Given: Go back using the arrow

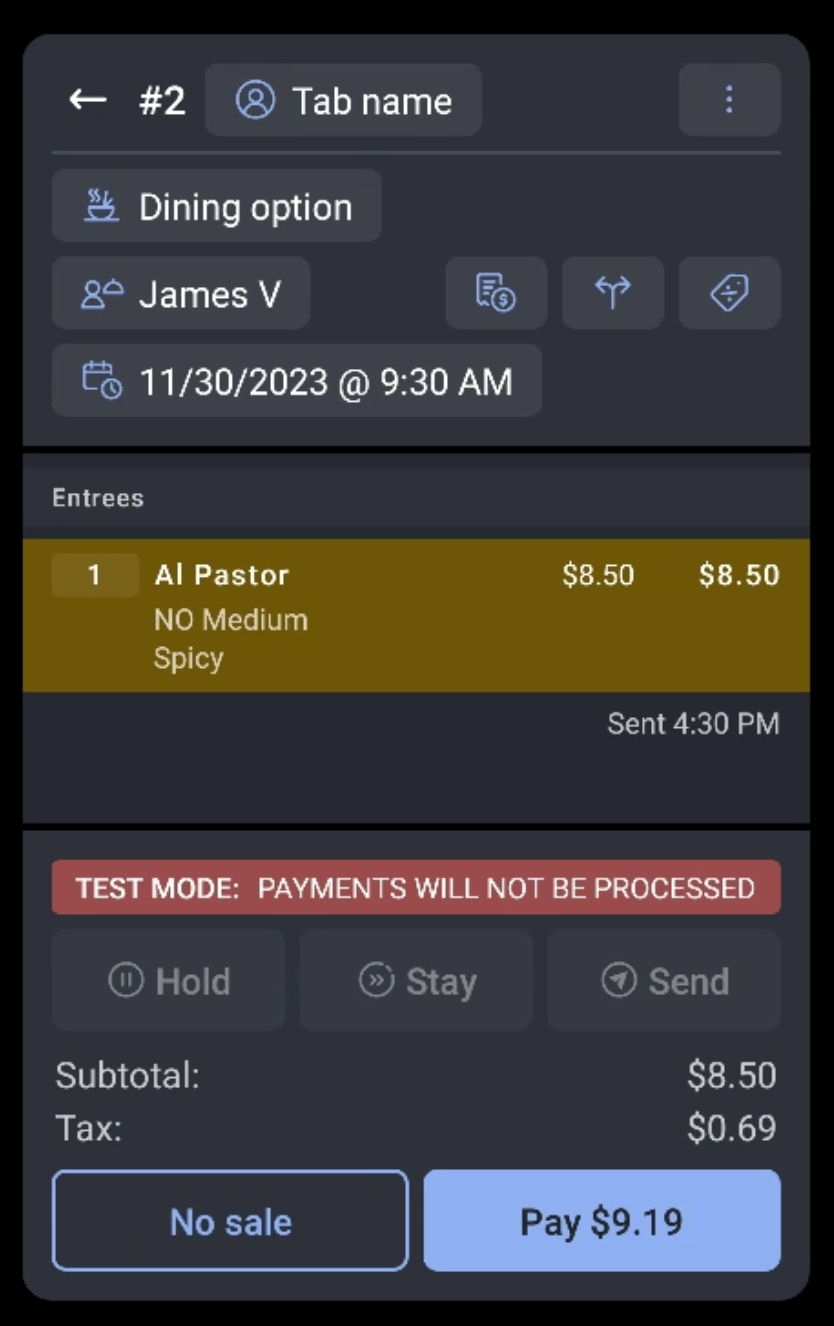Looking at the screenshot, I should tap(88, 100).
